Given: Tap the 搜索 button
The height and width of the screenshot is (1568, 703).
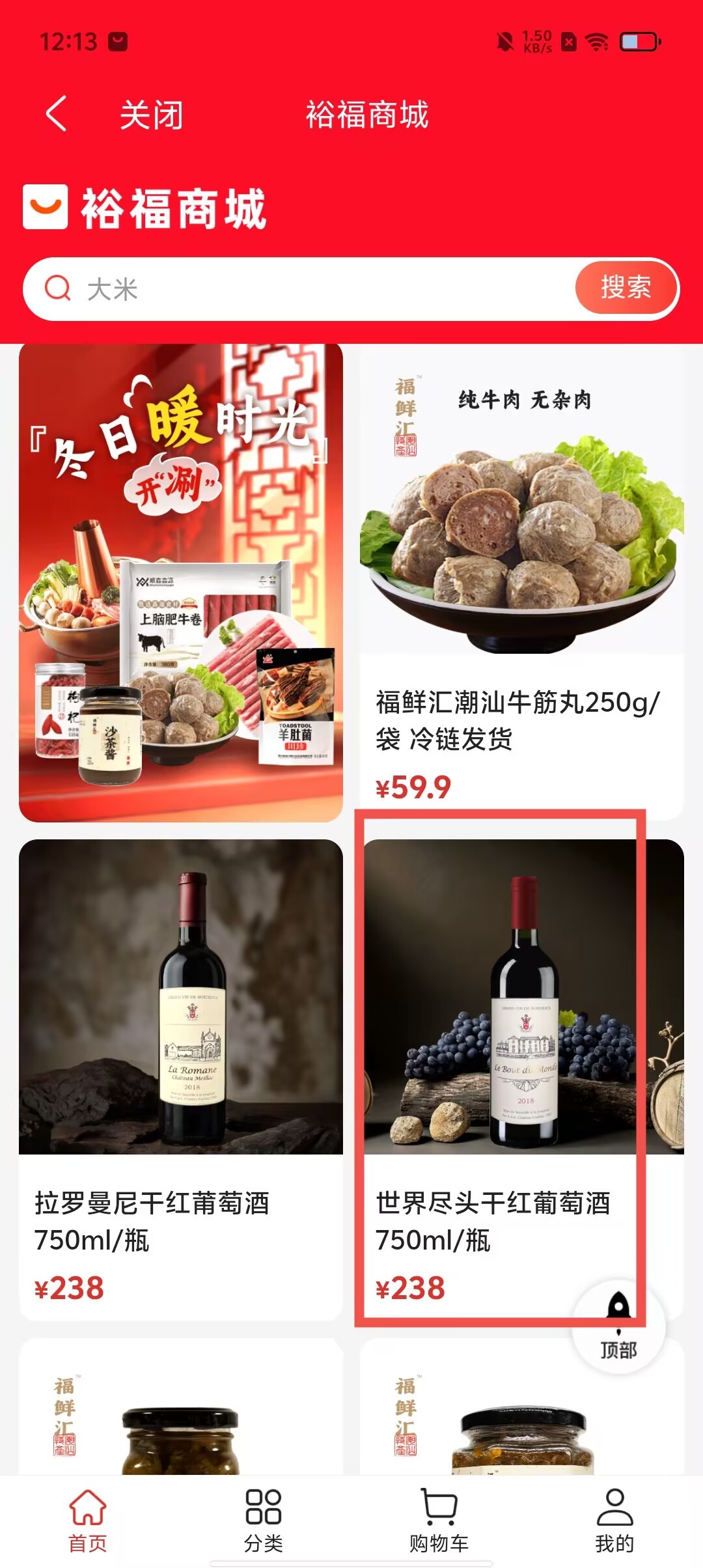Looking at the screenshot, I should click(626, 288).
